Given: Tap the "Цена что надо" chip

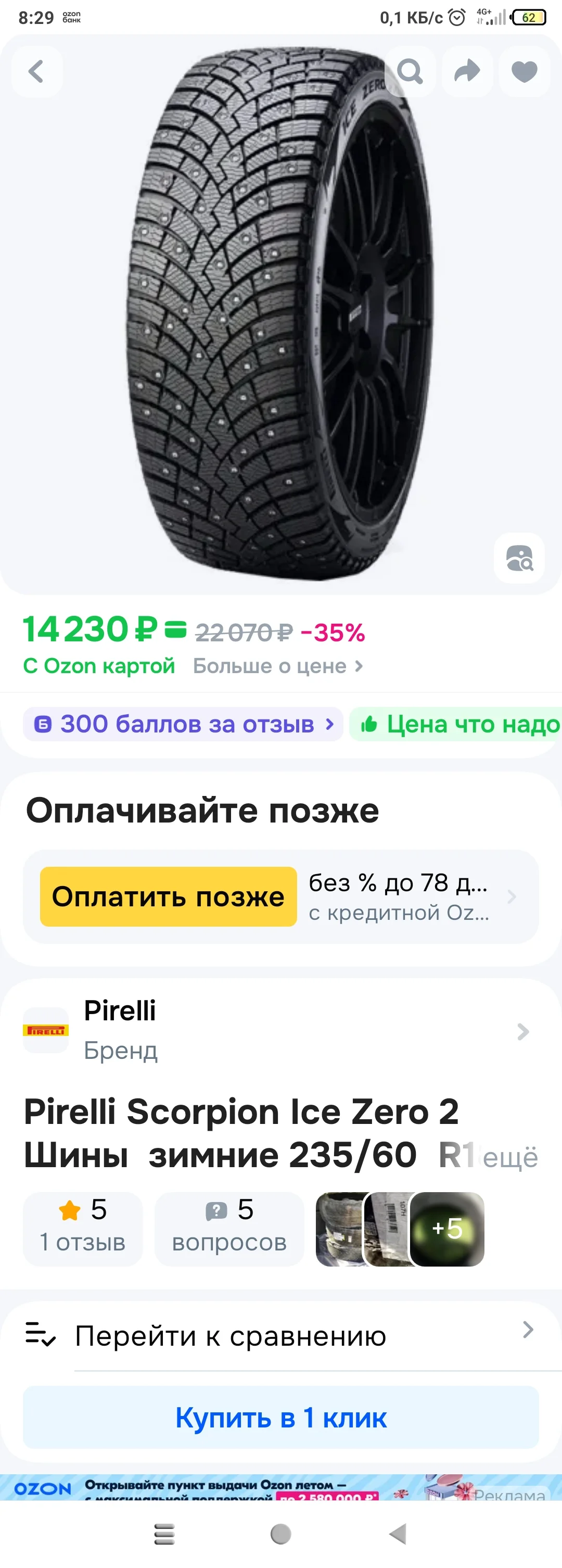Looking at the screenshot, I should tap(456, 724).
